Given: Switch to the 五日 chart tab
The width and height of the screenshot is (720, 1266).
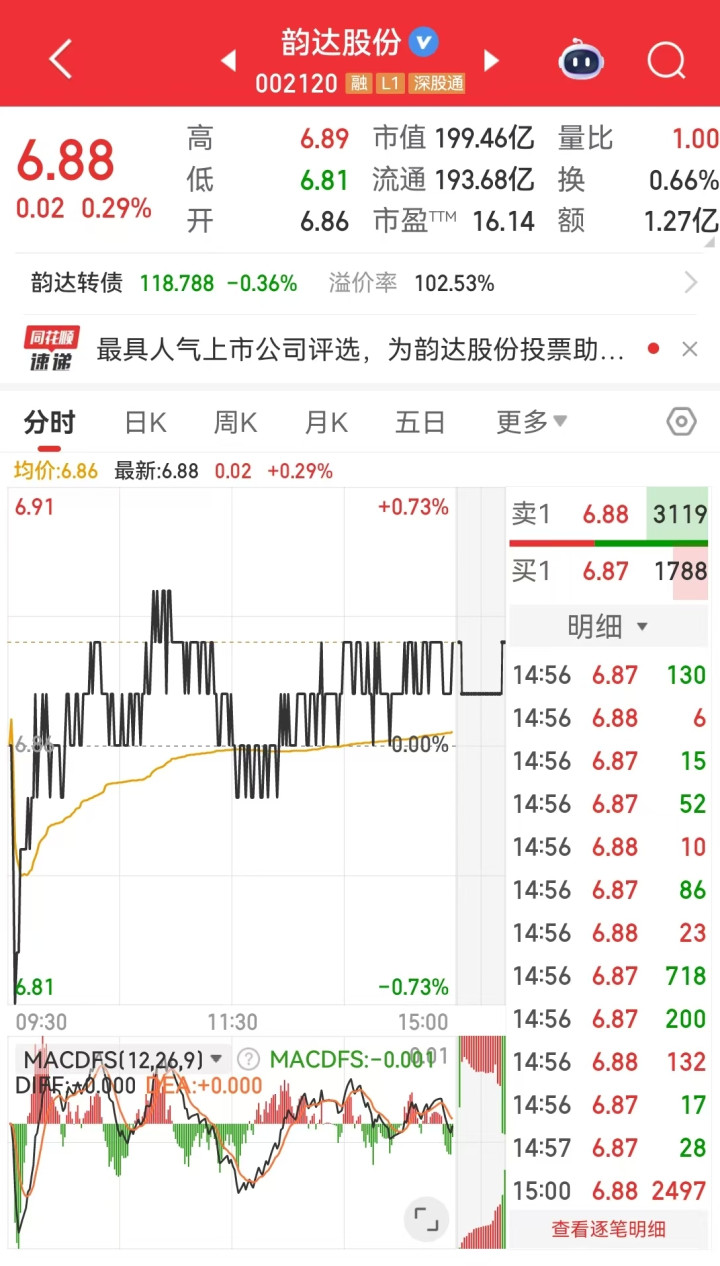Looking at the screenshot, I should (420, 422).
